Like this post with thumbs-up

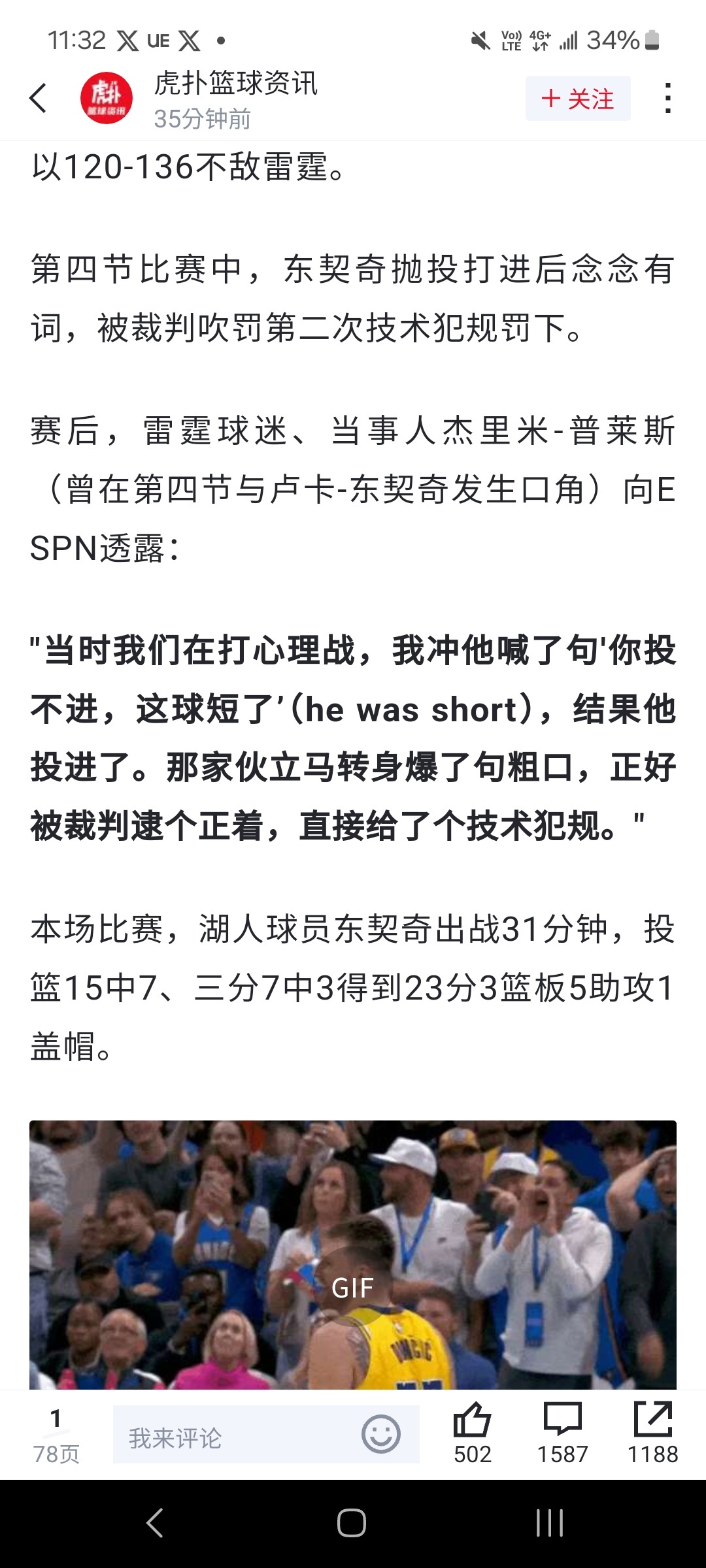click(472, 1431)
